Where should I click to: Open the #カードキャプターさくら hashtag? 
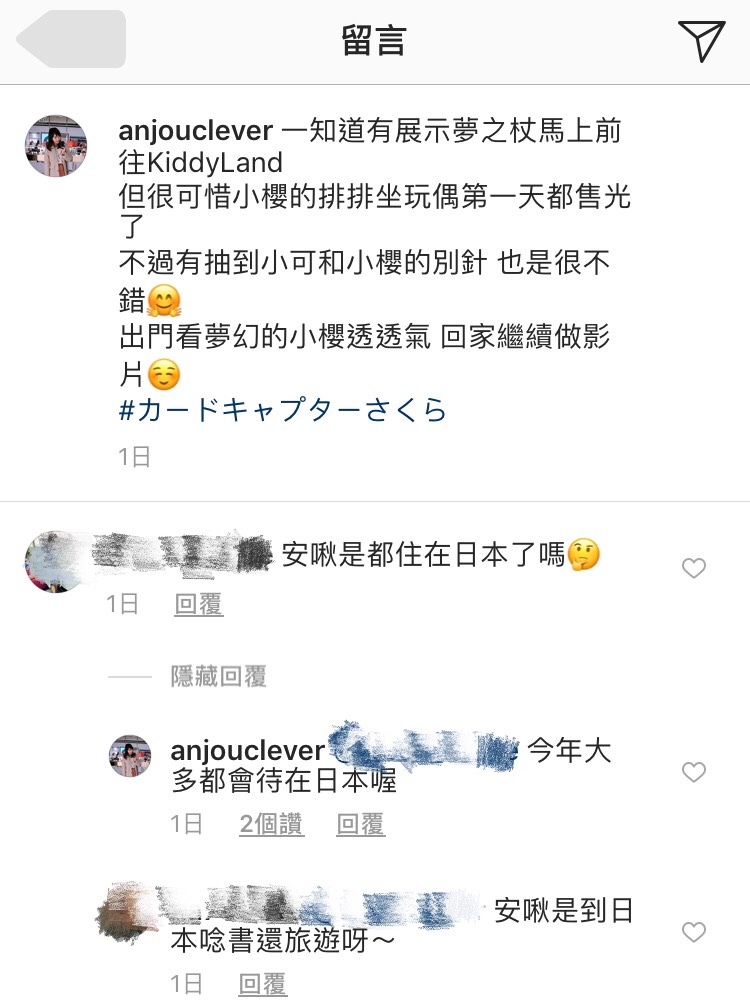[283, 410]
